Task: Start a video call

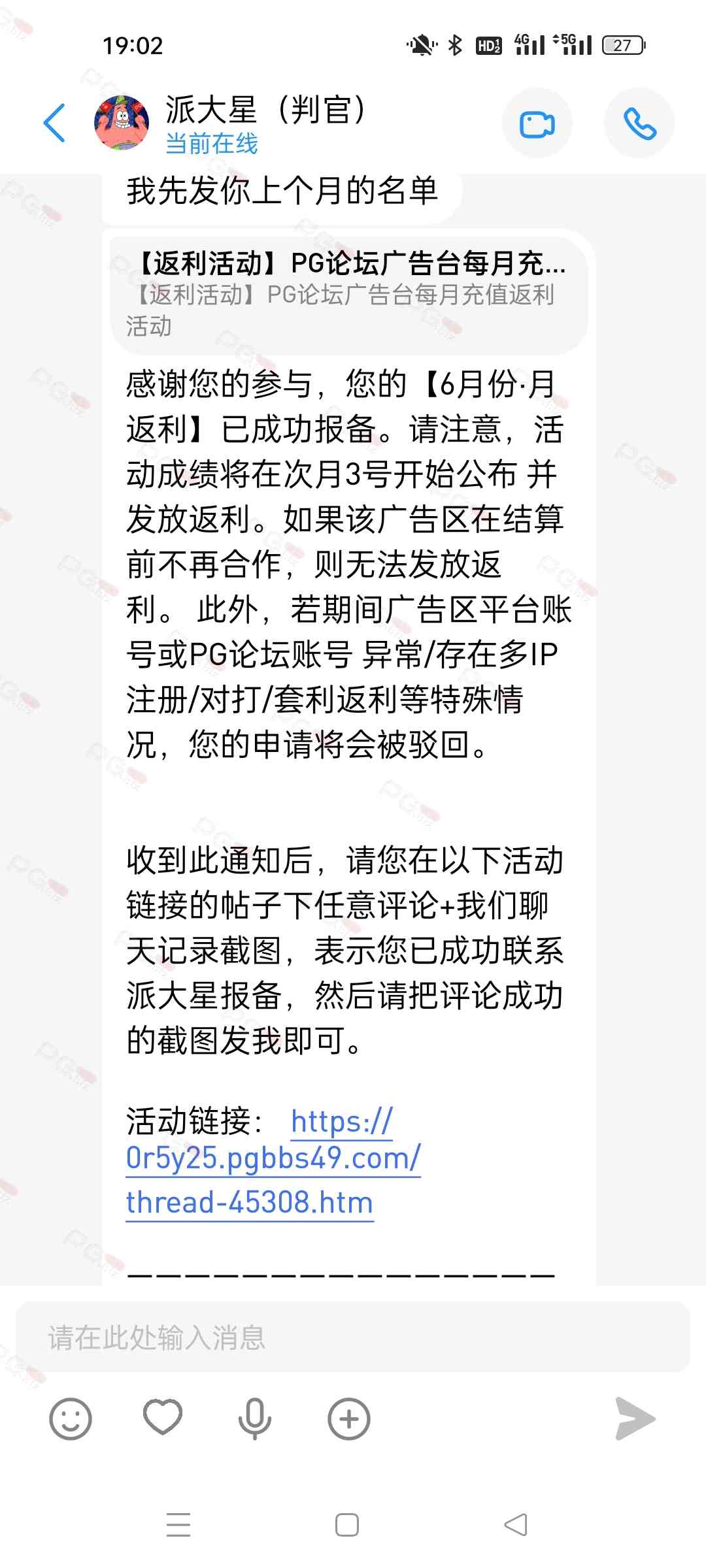Action: (537, 123)
